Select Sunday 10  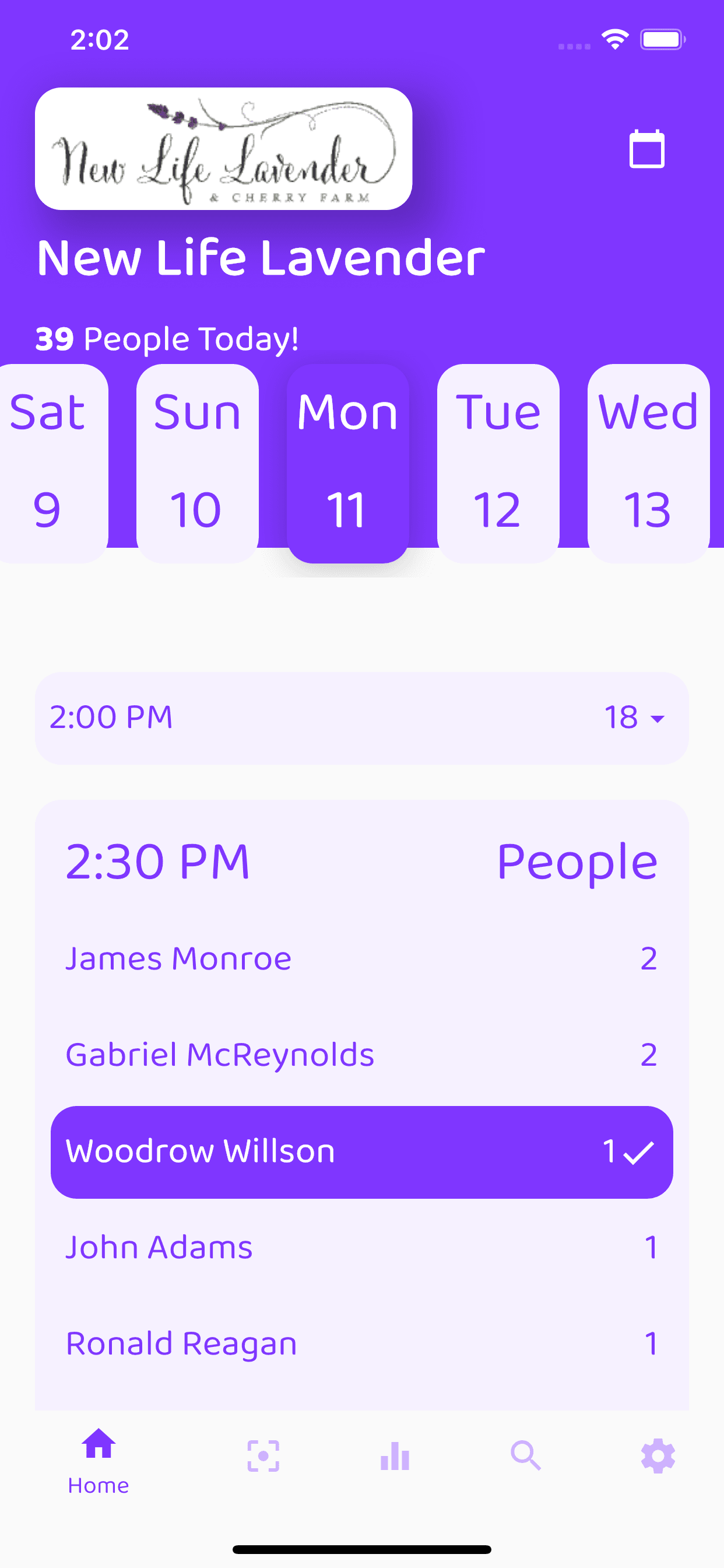[197, 463]
